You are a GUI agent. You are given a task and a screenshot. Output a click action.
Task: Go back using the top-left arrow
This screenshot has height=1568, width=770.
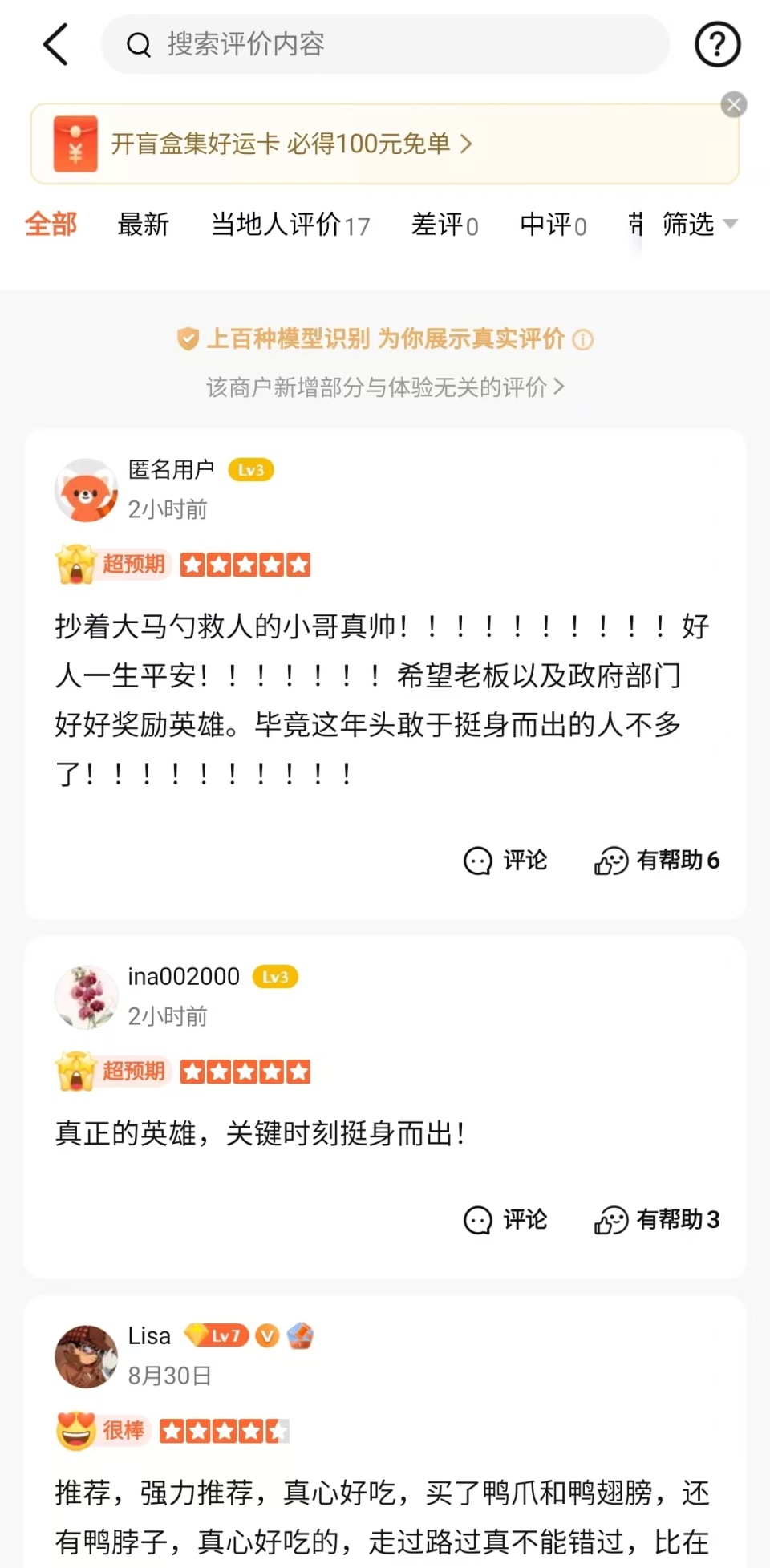click(x=56, y=44)
